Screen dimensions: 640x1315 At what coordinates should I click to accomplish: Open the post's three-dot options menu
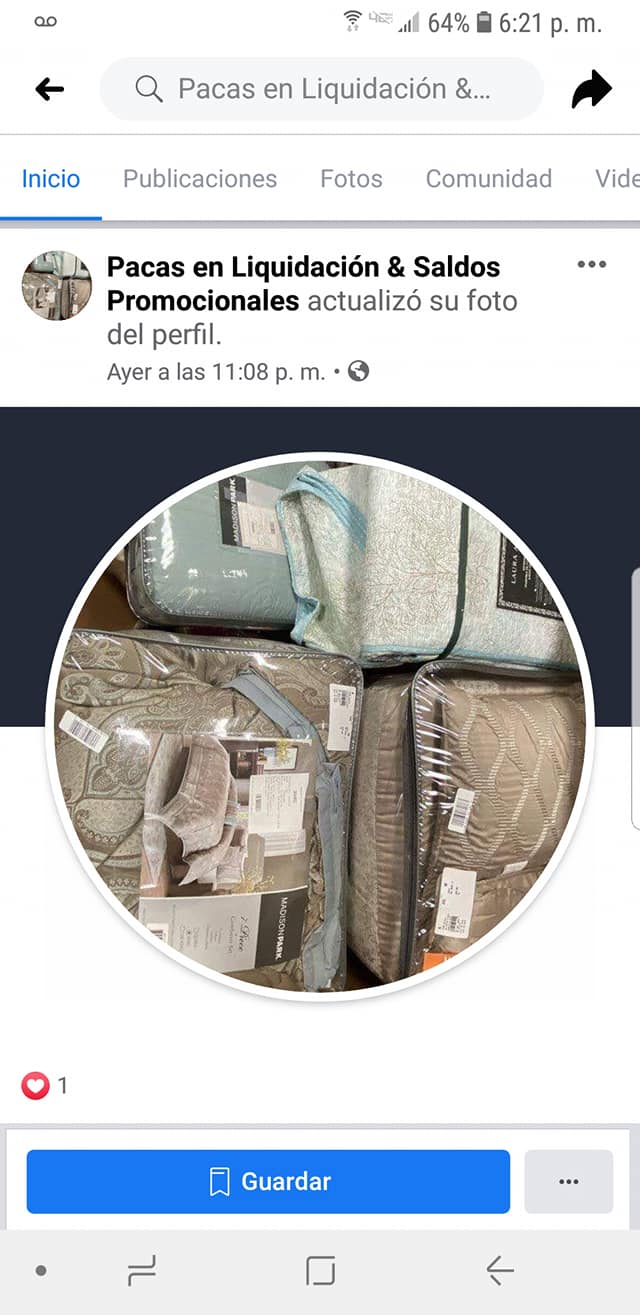pos(591,265)
